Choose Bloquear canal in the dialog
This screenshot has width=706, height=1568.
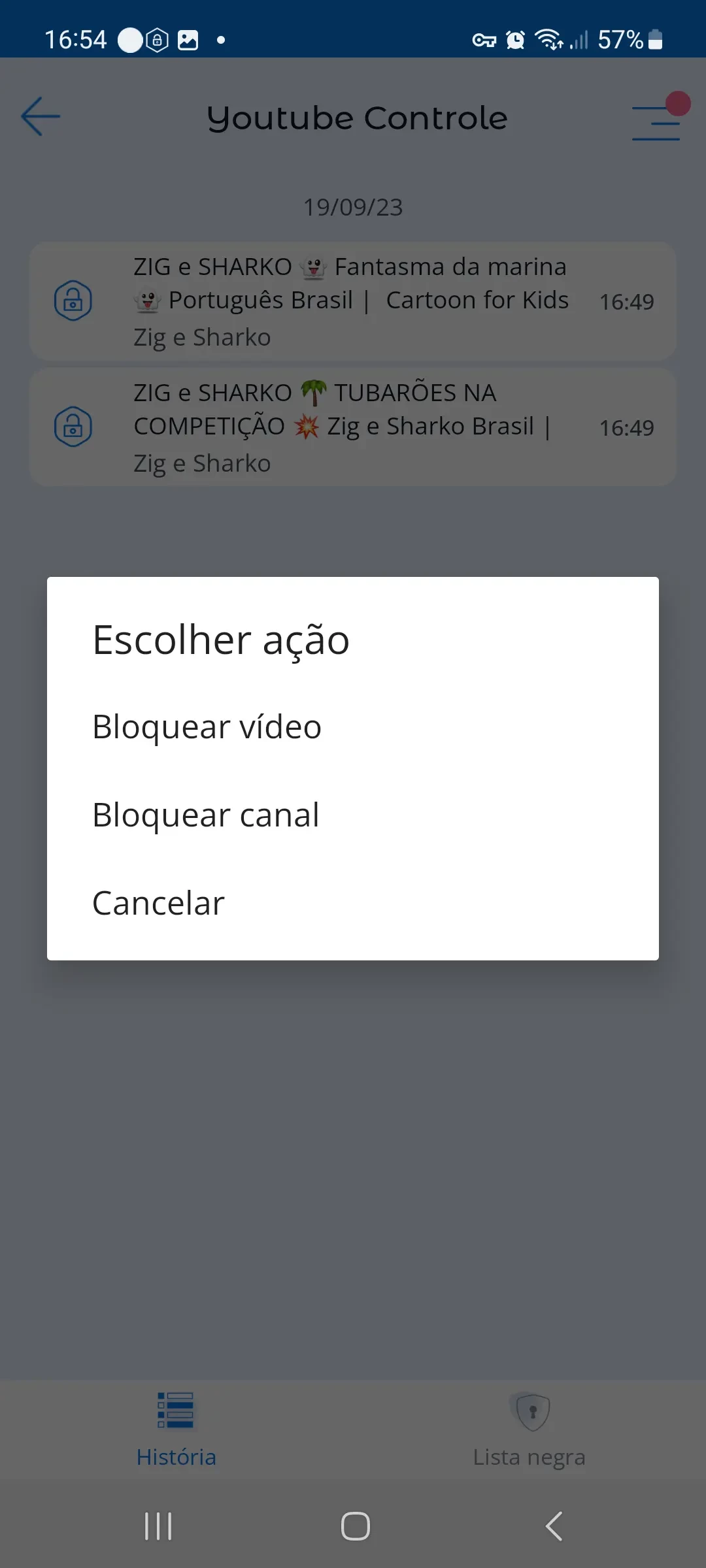[206, 815]
